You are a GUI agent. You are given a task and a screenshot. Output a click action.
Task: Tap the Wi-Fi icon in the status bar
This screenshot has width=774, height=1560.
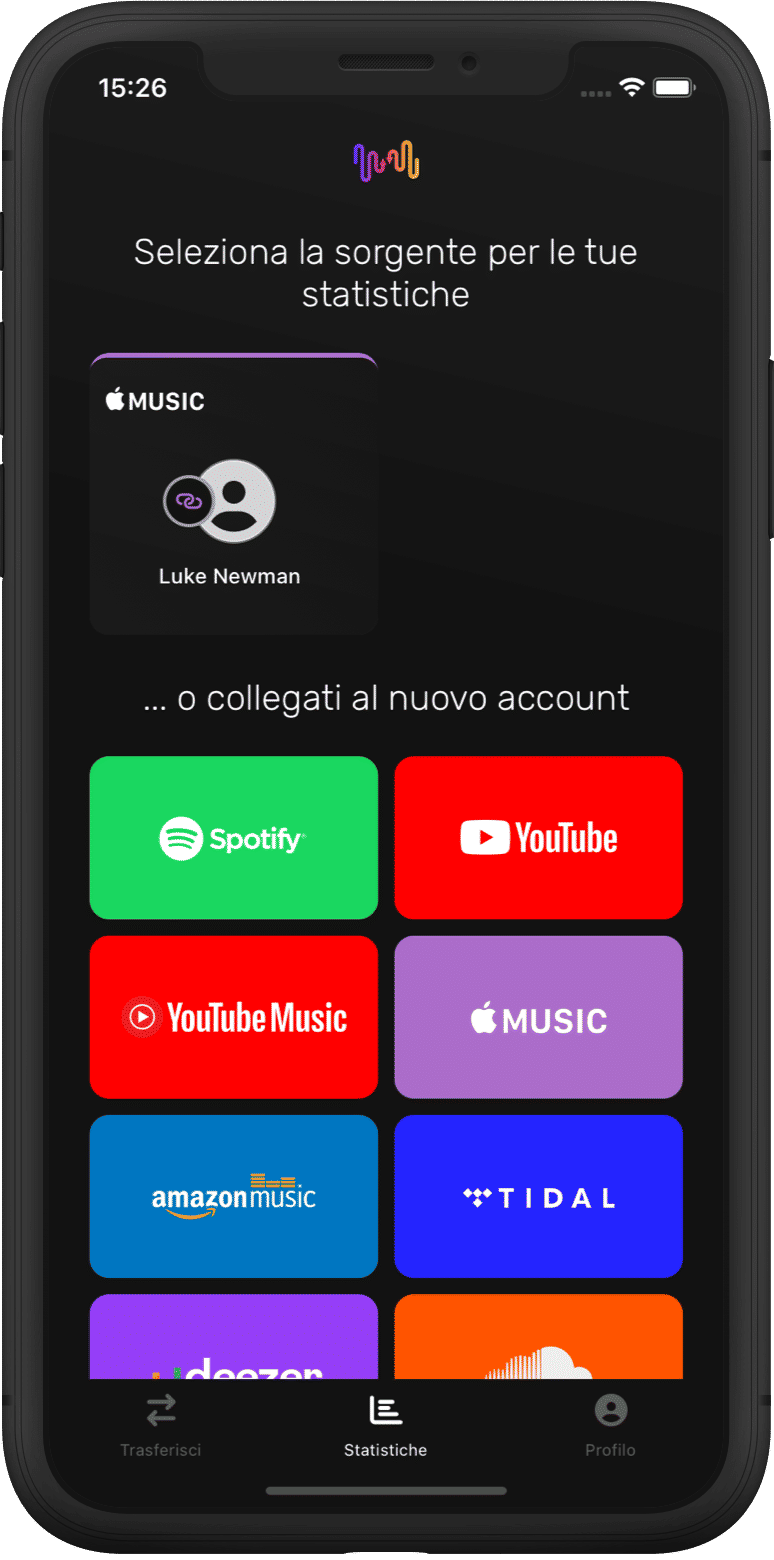[x=631, y=88]
